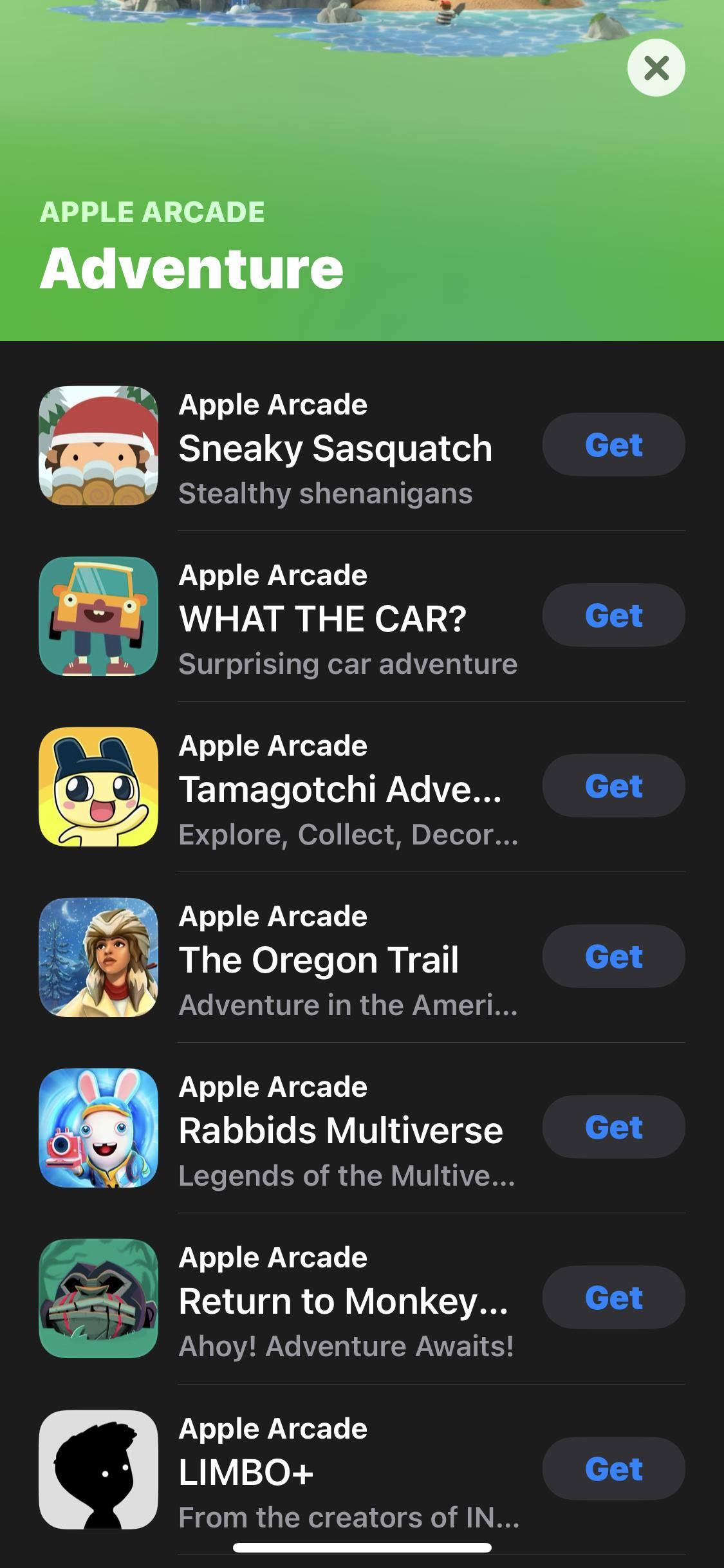Screen dimensions: 724x1568
Task: Open the Return to Monkey Island row
Action: click(343, 1301)
